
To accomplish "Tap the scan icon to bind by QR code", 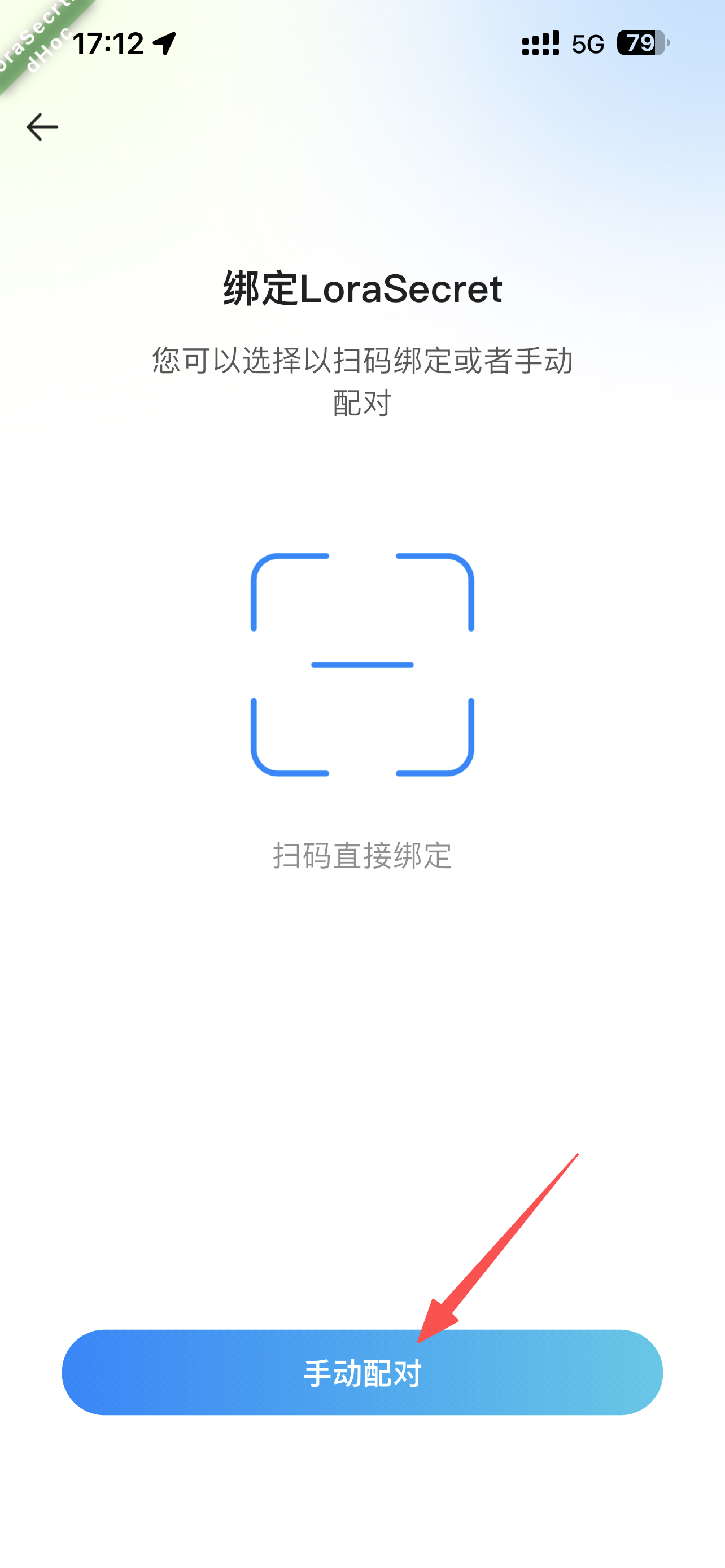I will click(362, 664).
